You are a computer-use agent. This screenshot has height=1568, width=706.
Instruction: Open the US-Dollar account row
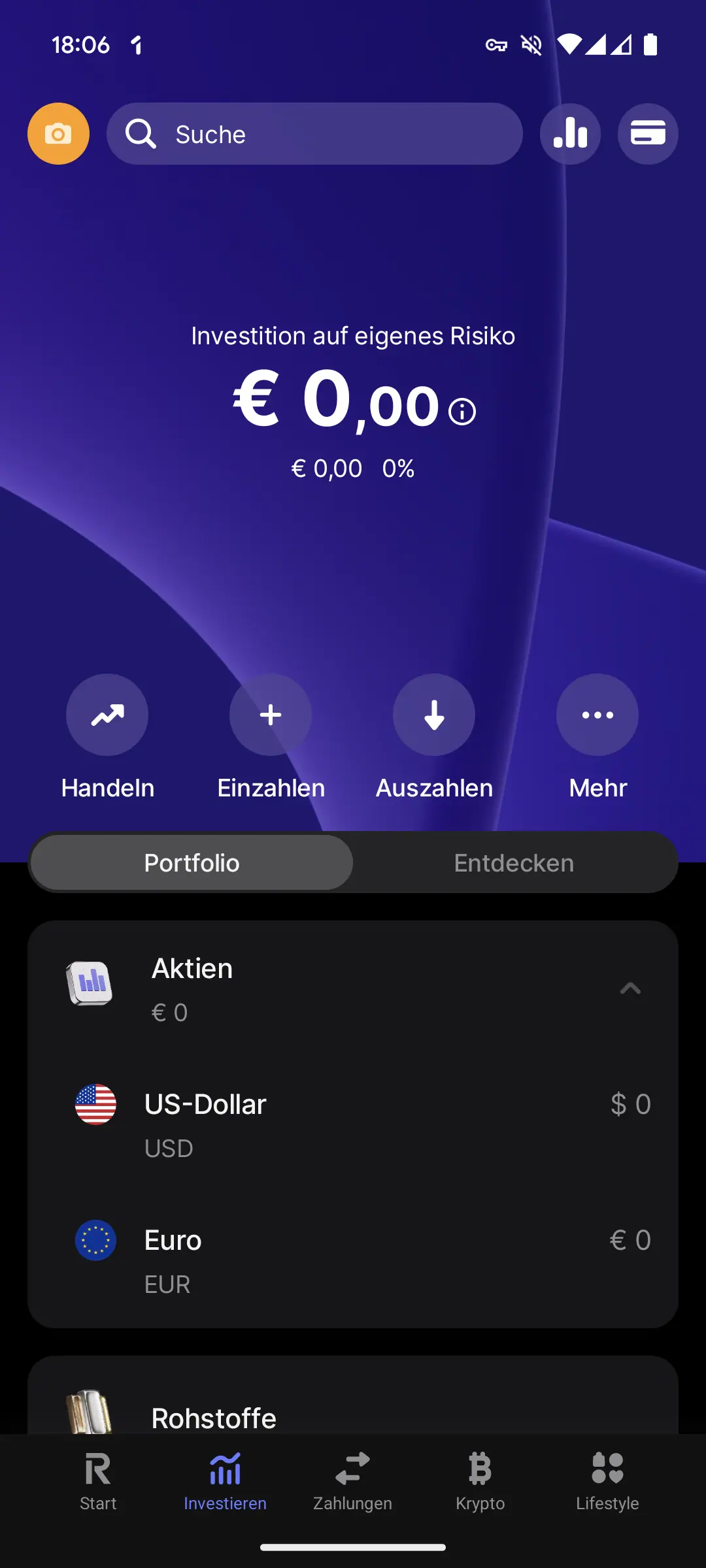353,1124
